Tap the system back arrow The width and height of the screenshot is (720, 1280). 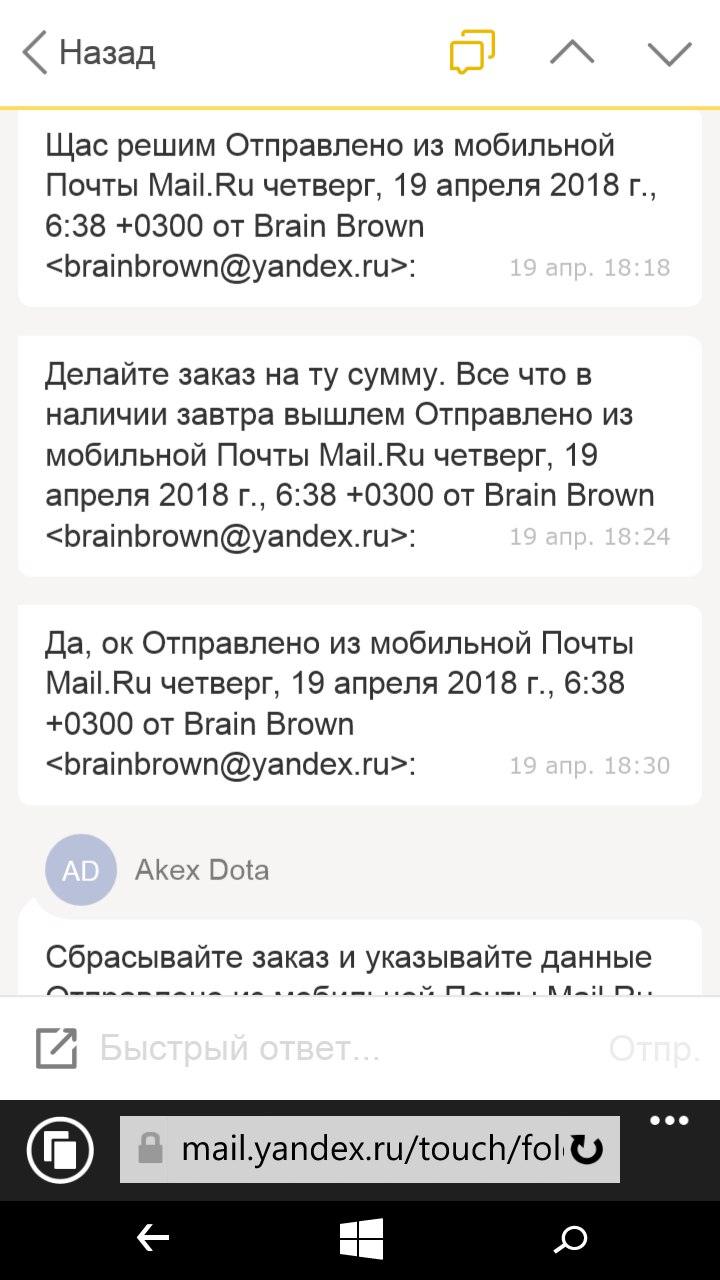point(152,1240)
